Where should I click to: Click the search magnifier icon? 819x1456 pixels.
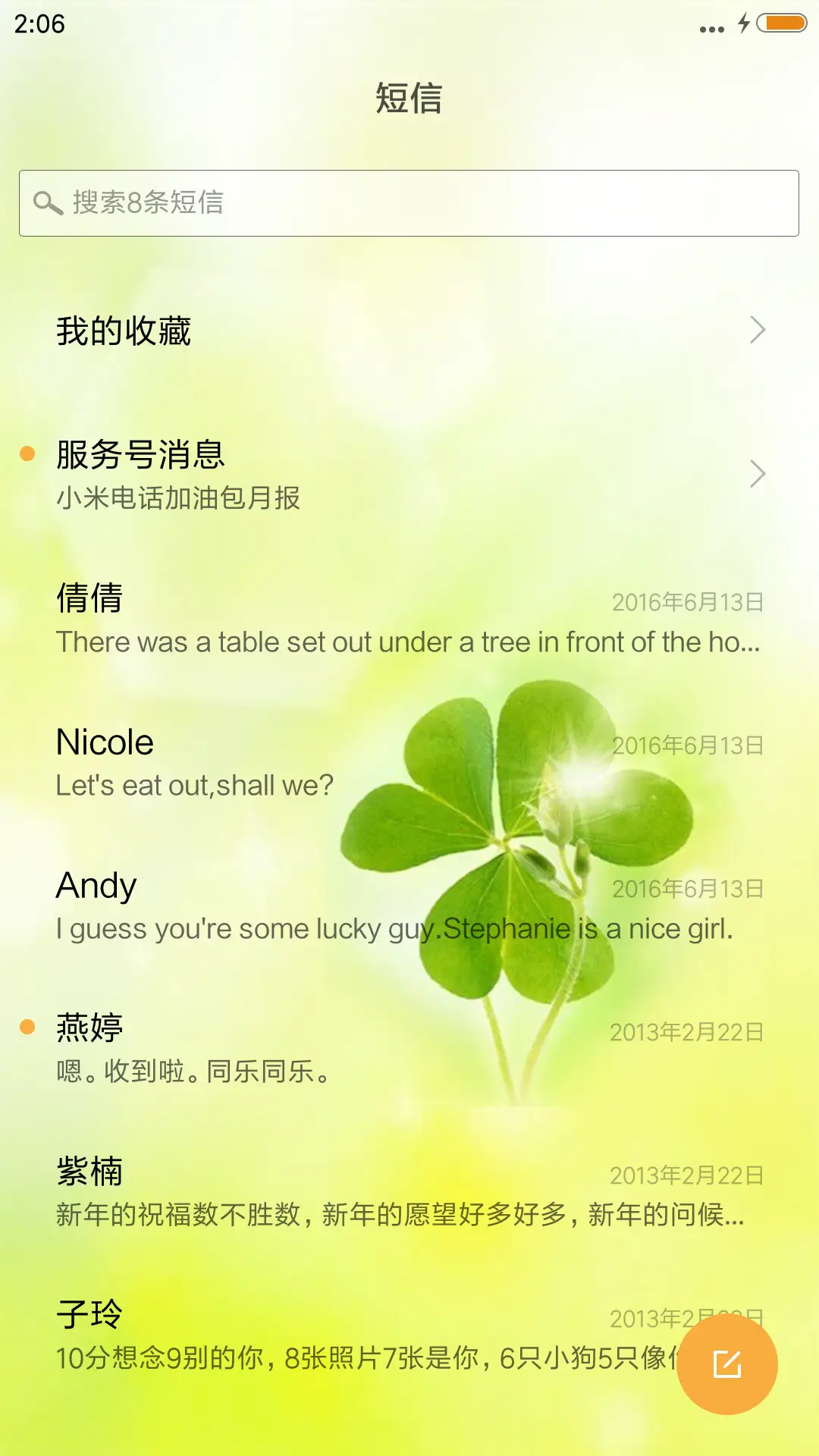[47, 202]
